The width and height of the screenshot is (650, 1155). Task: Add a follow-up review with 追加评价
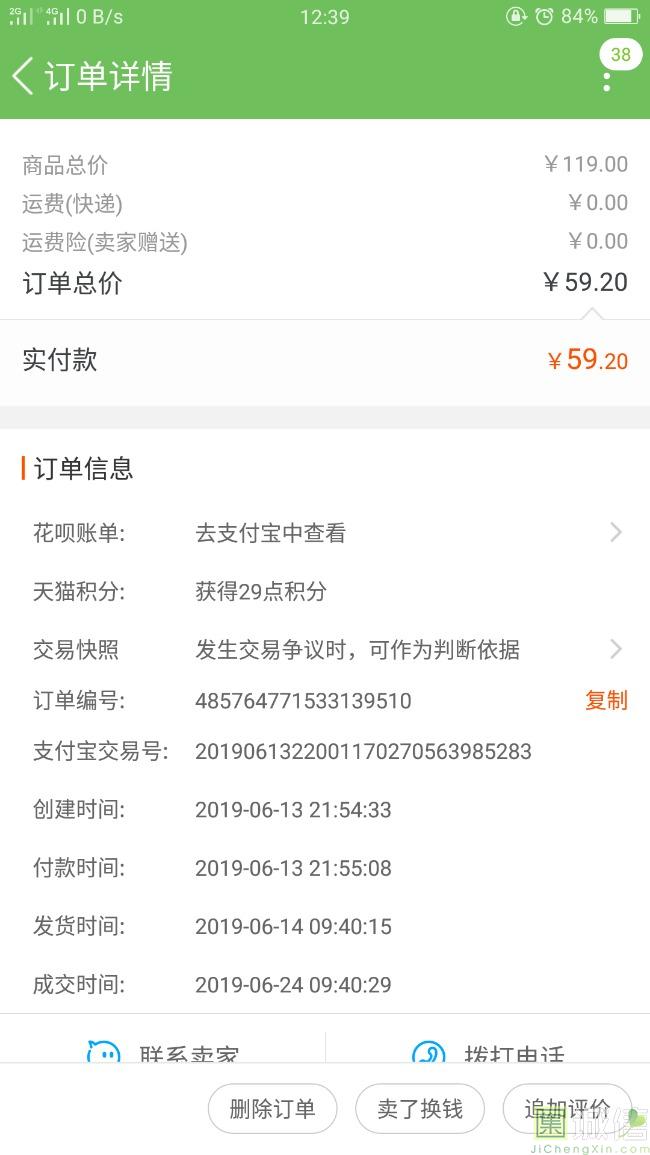[568, 1109]
